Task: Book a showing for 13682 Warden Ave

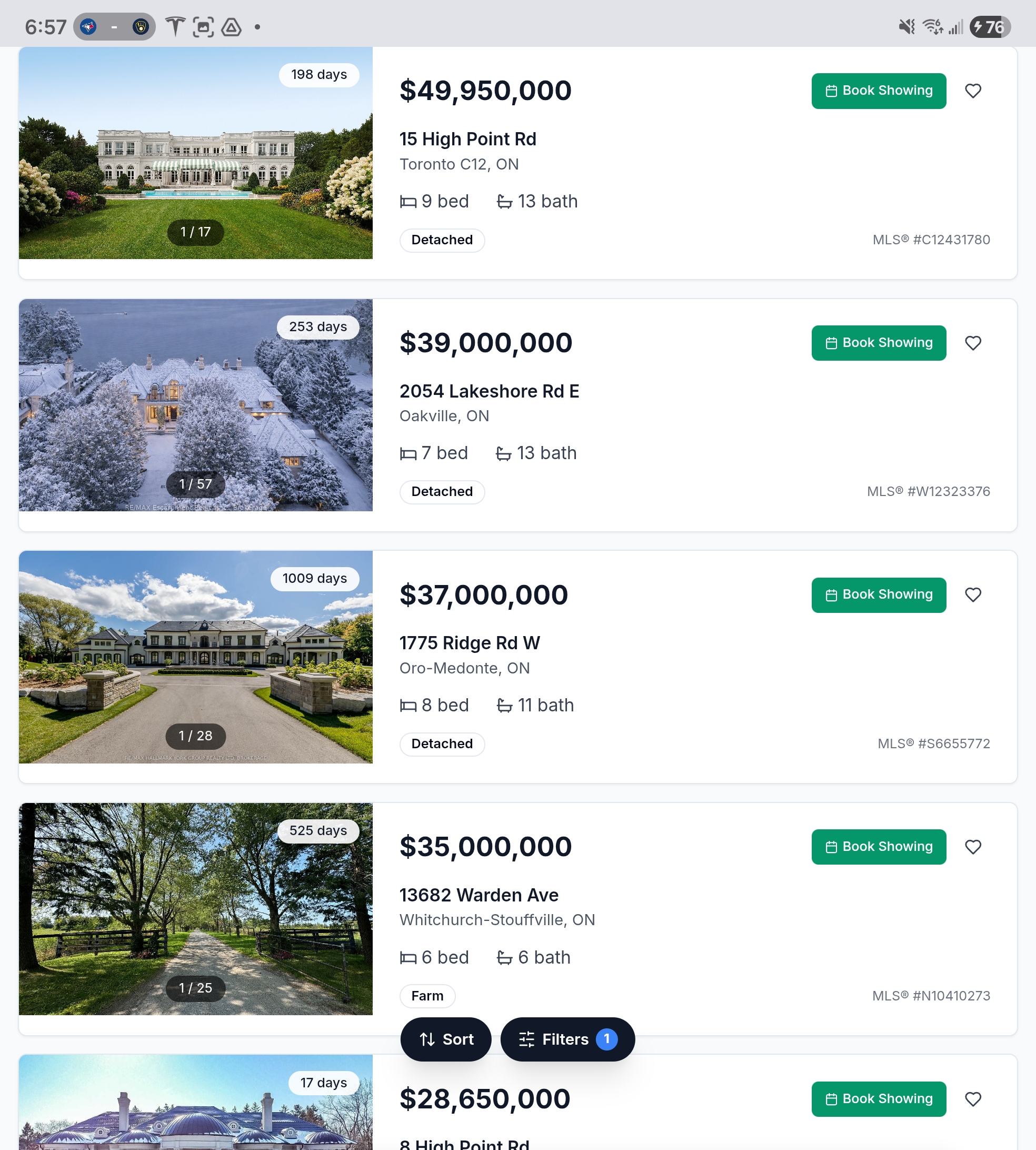Action: [x=878, y=847]
